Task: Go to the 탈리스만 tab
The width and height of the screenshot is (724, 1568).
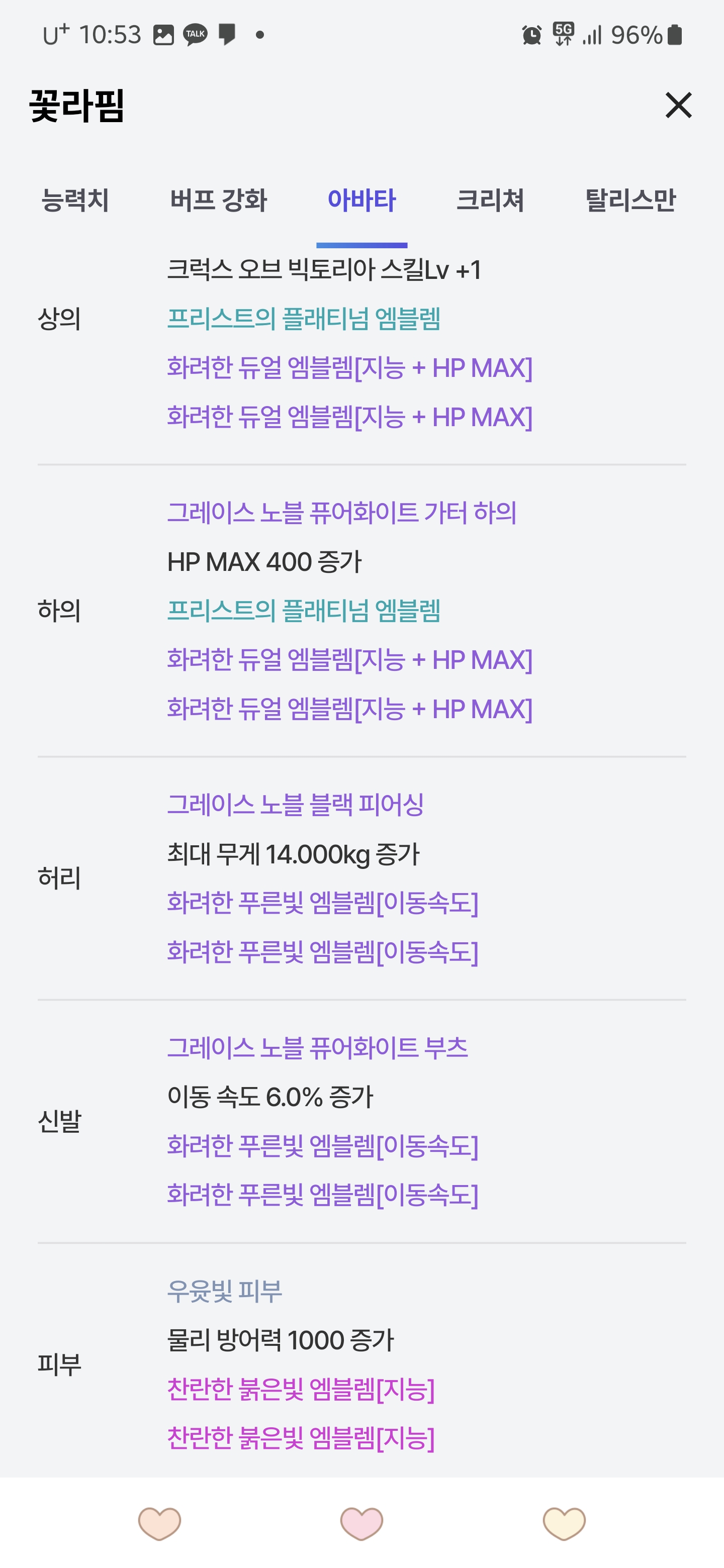Action: click(630, 200)
